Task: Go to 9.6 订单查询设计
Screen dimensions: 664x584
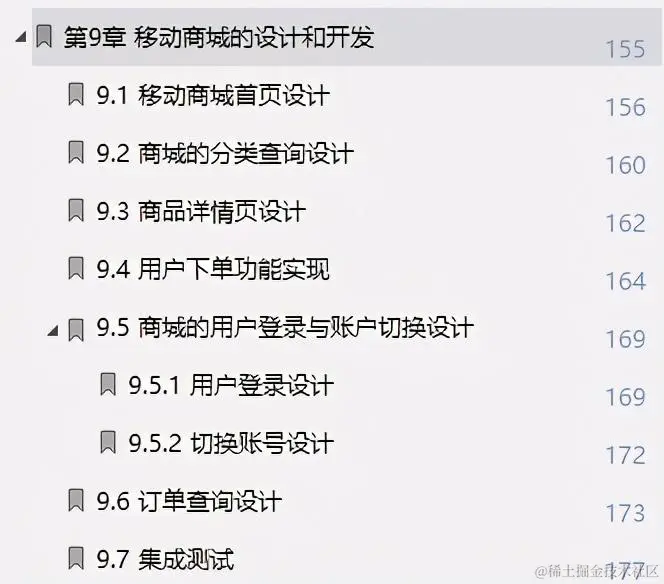Action: [x=188, y=502]
